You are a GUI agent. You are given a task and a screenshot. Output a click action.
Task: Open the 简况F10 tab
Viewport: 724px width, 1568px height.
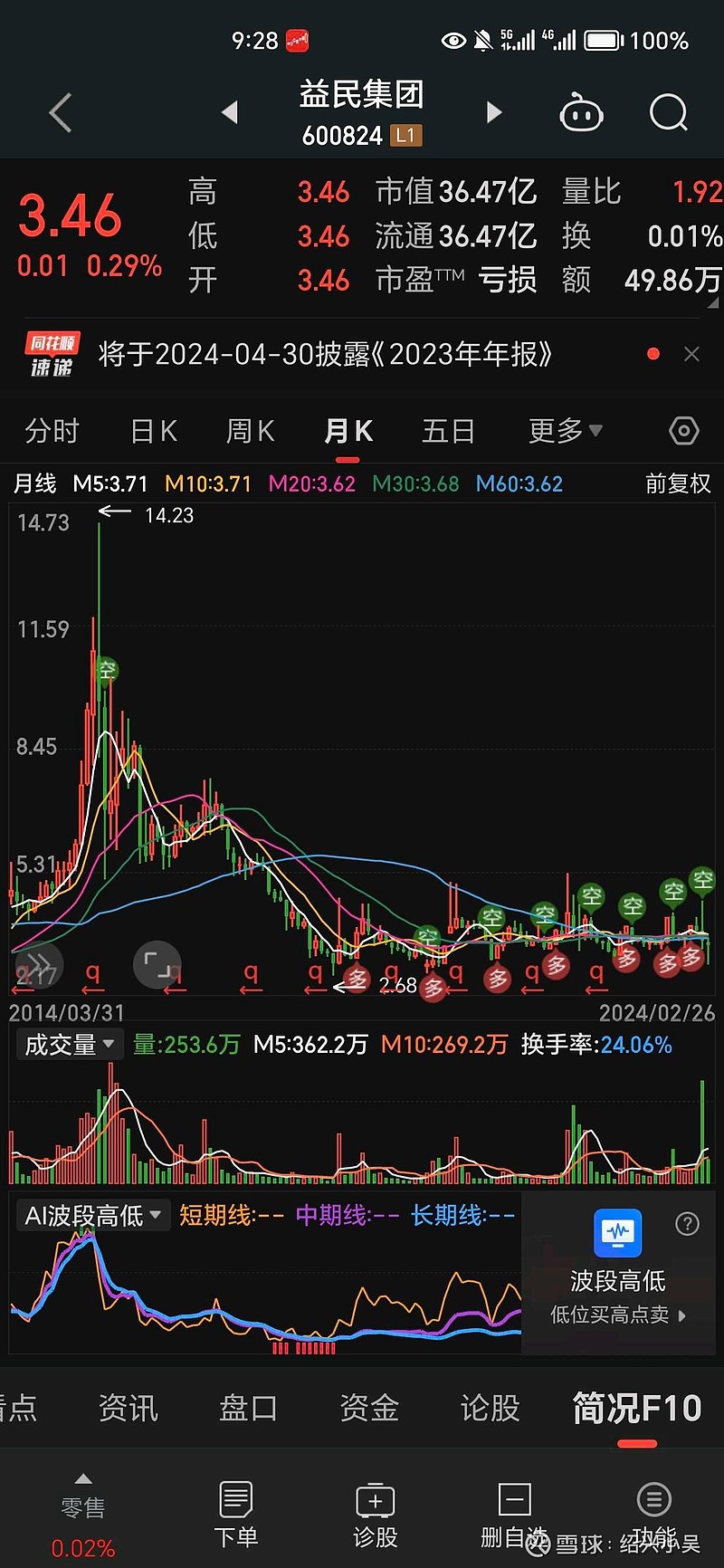[637, 1408]
